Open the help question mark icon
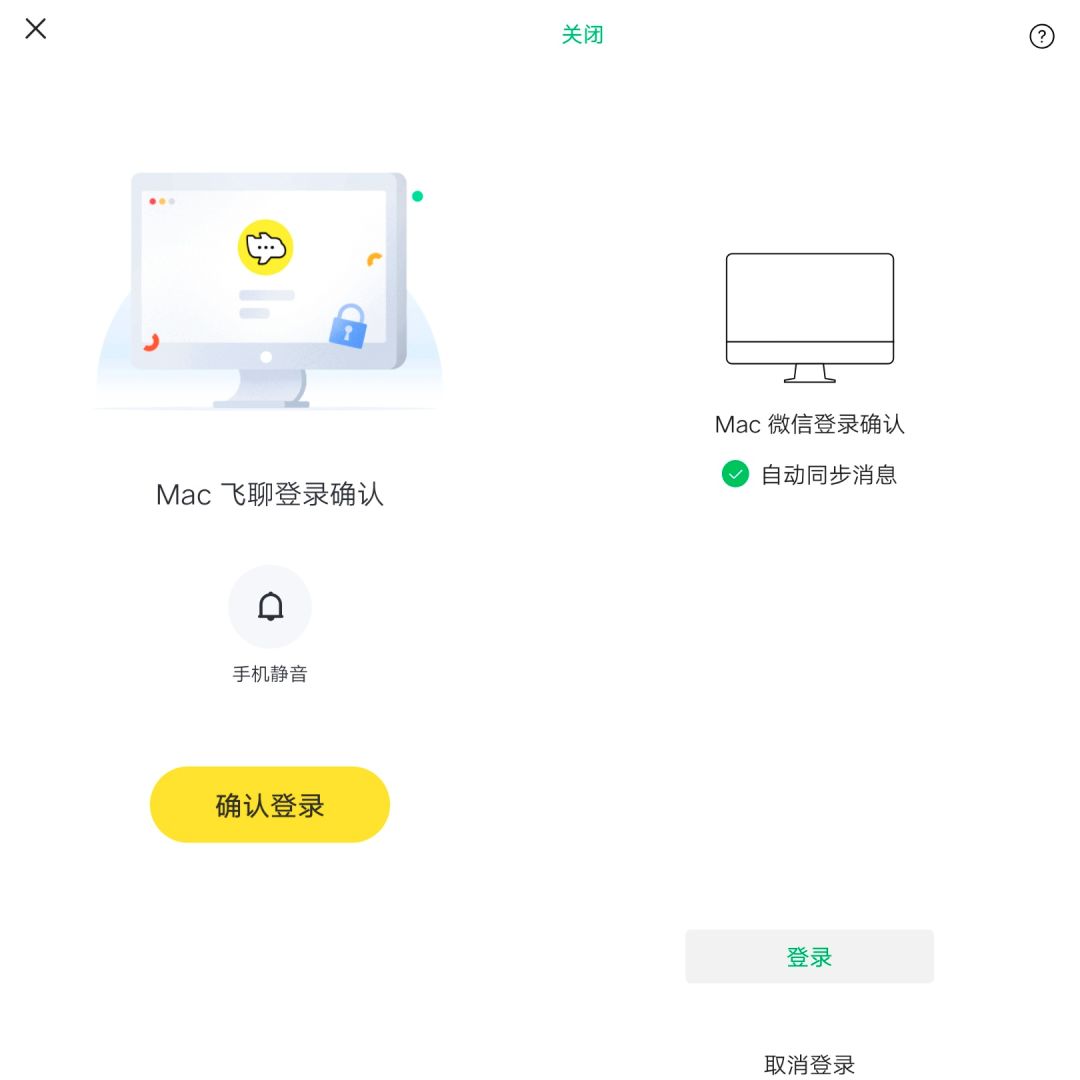1080x1080 pixels. [x=1041, y=37]
